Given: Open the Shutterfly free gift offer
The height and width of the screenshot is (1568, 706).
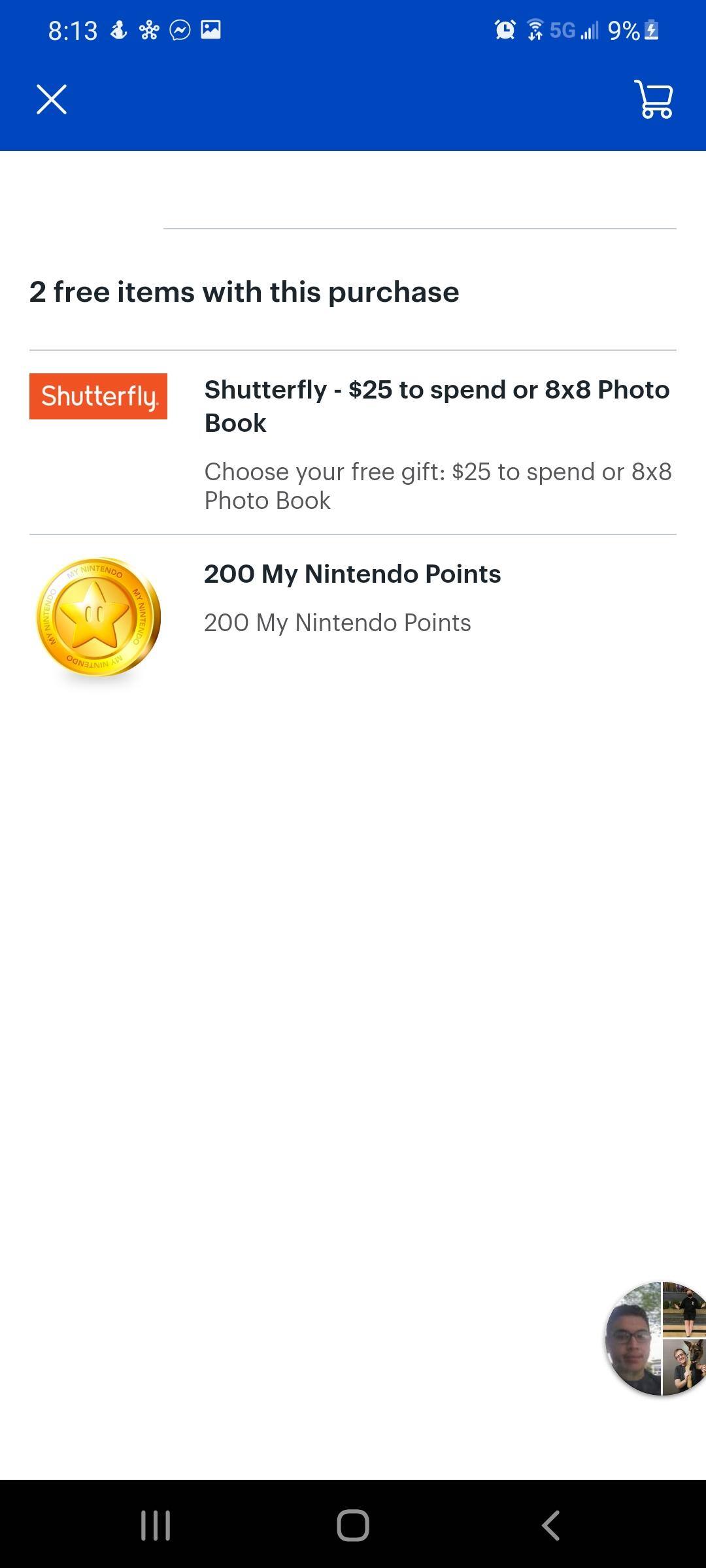Looking at the screenshot, I should tap(436, 406).
